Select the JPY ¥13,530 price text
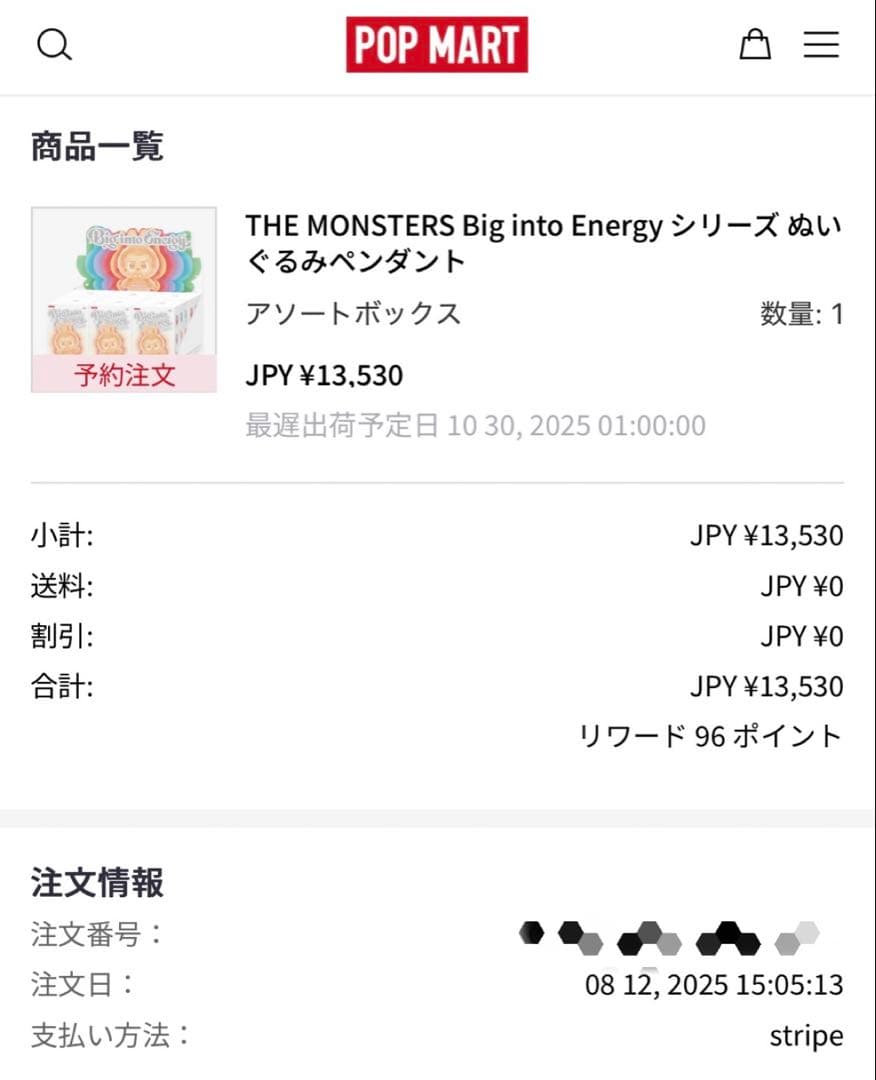Screen dimensions: 876x1080 pos(323,375)
